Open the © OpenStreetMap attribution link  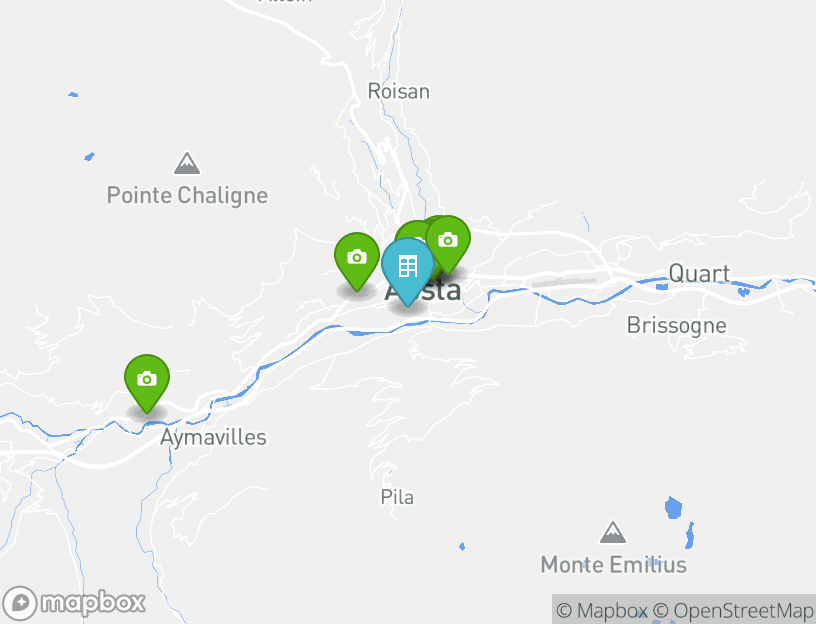coord(733,610)
